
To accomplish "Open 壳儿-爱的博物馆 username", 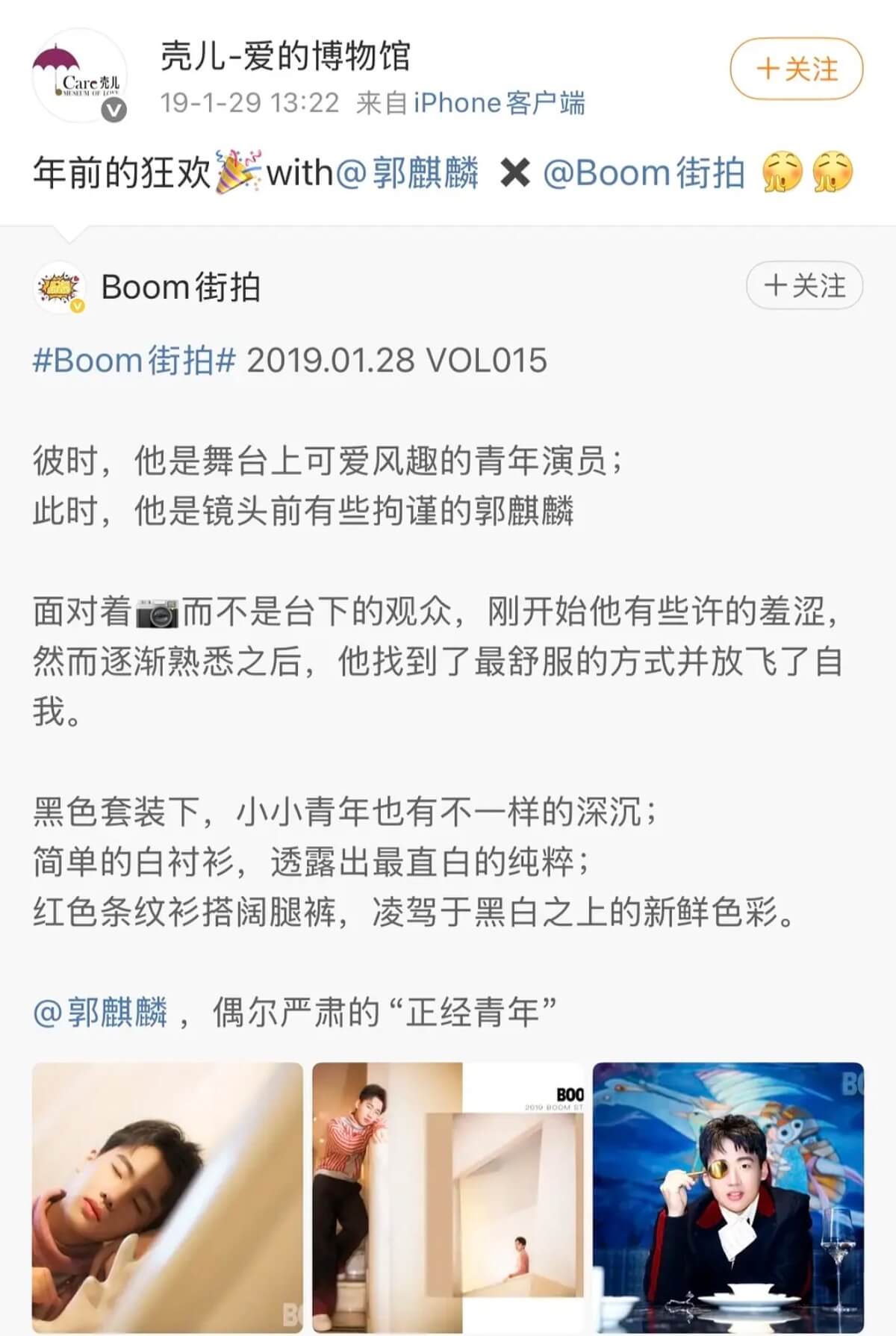I will coord(285,56).
